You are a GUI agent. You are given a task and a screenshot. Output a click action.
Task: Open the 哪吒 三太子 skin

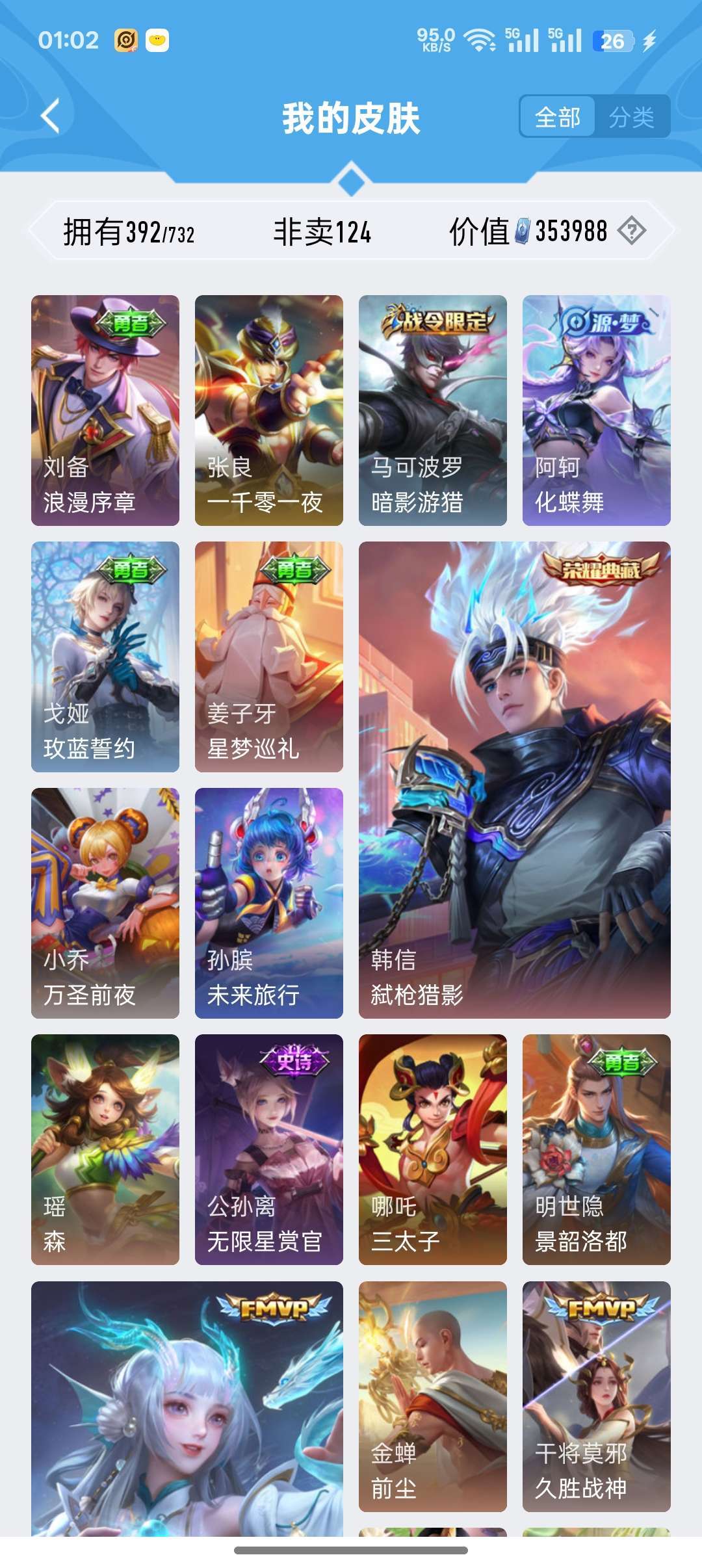tap(433, 1149)
